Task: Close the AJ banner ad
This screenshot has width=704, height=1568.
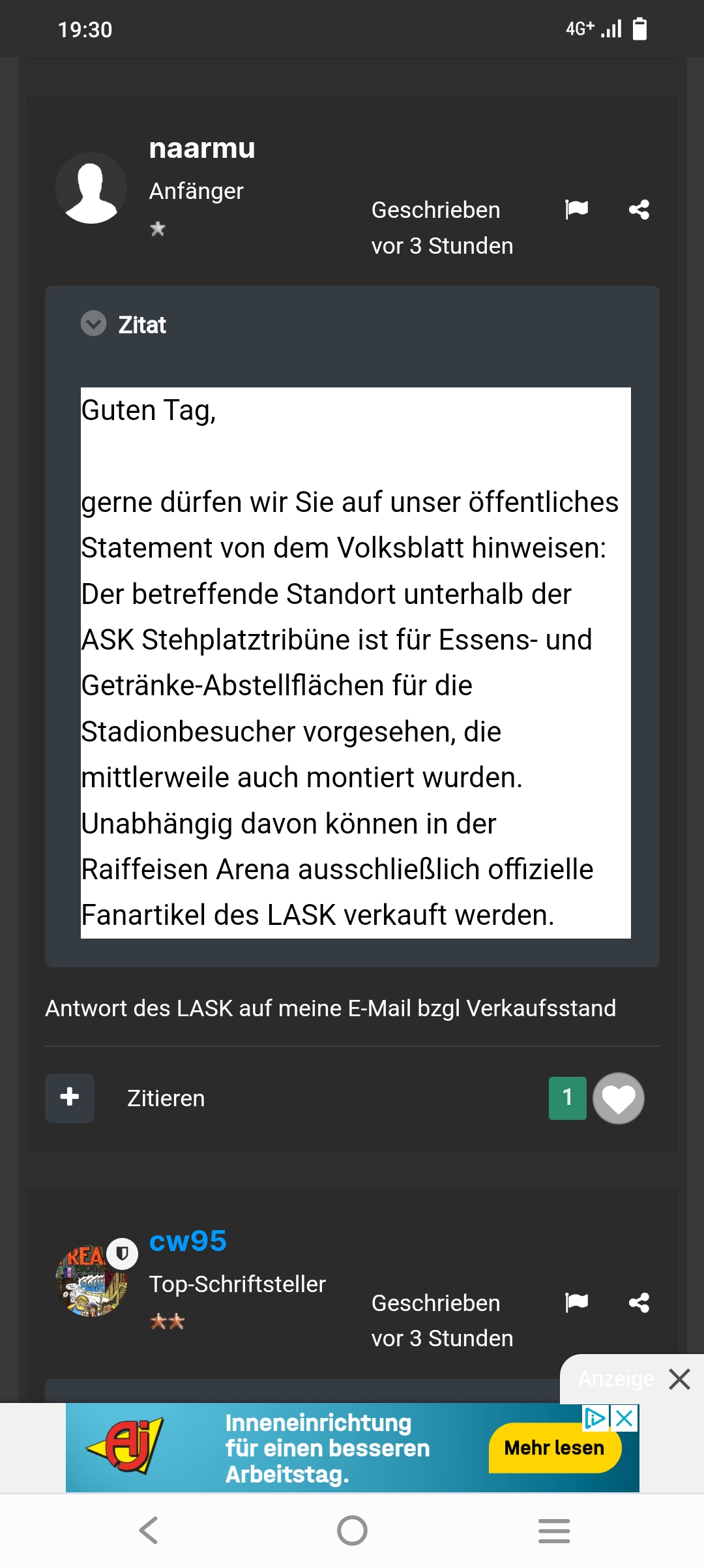Action: pyautogui.click(x=624, y=1418)
